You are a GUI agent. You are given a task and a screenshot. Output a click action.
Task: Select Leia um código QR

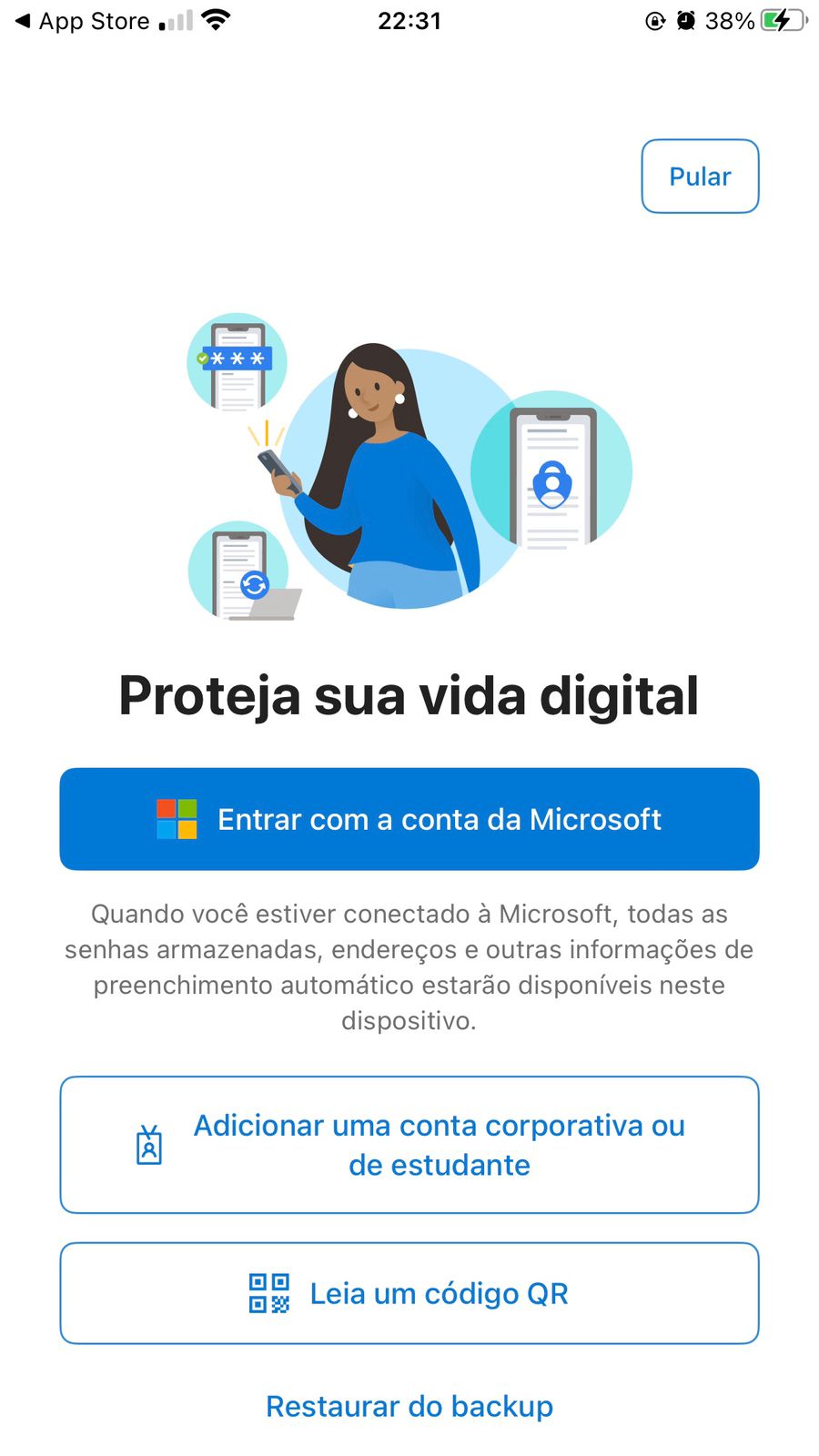coord(409,1293)
